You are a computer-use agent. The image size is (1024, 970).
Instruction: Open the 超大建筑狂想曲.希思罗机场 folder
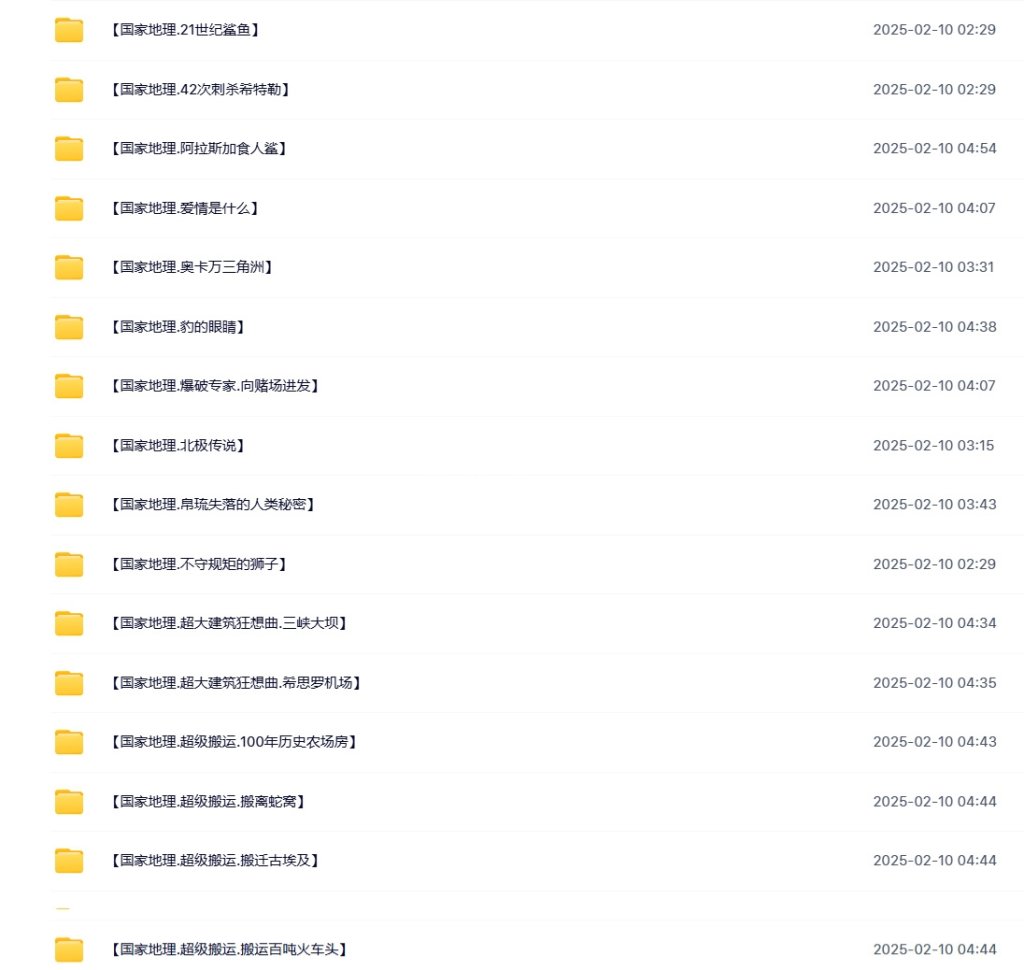(x=235, y=683)
